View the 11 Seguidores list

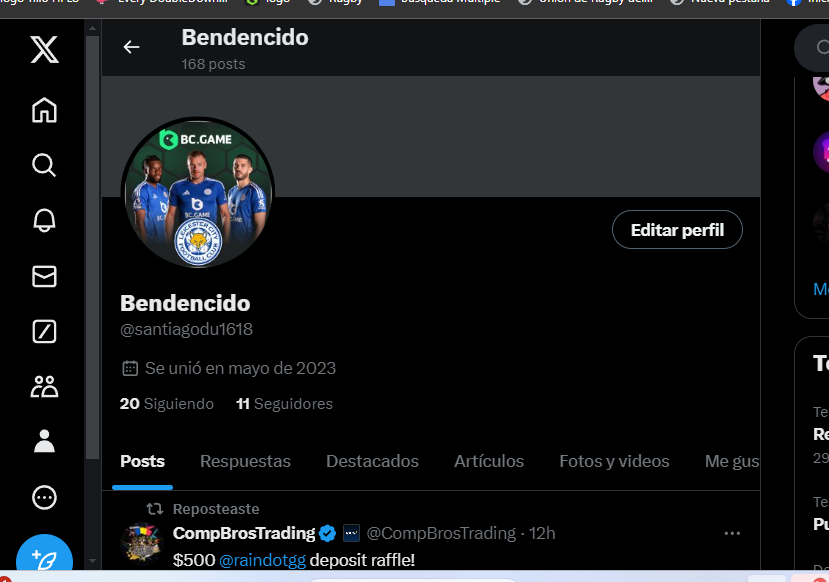284,404
